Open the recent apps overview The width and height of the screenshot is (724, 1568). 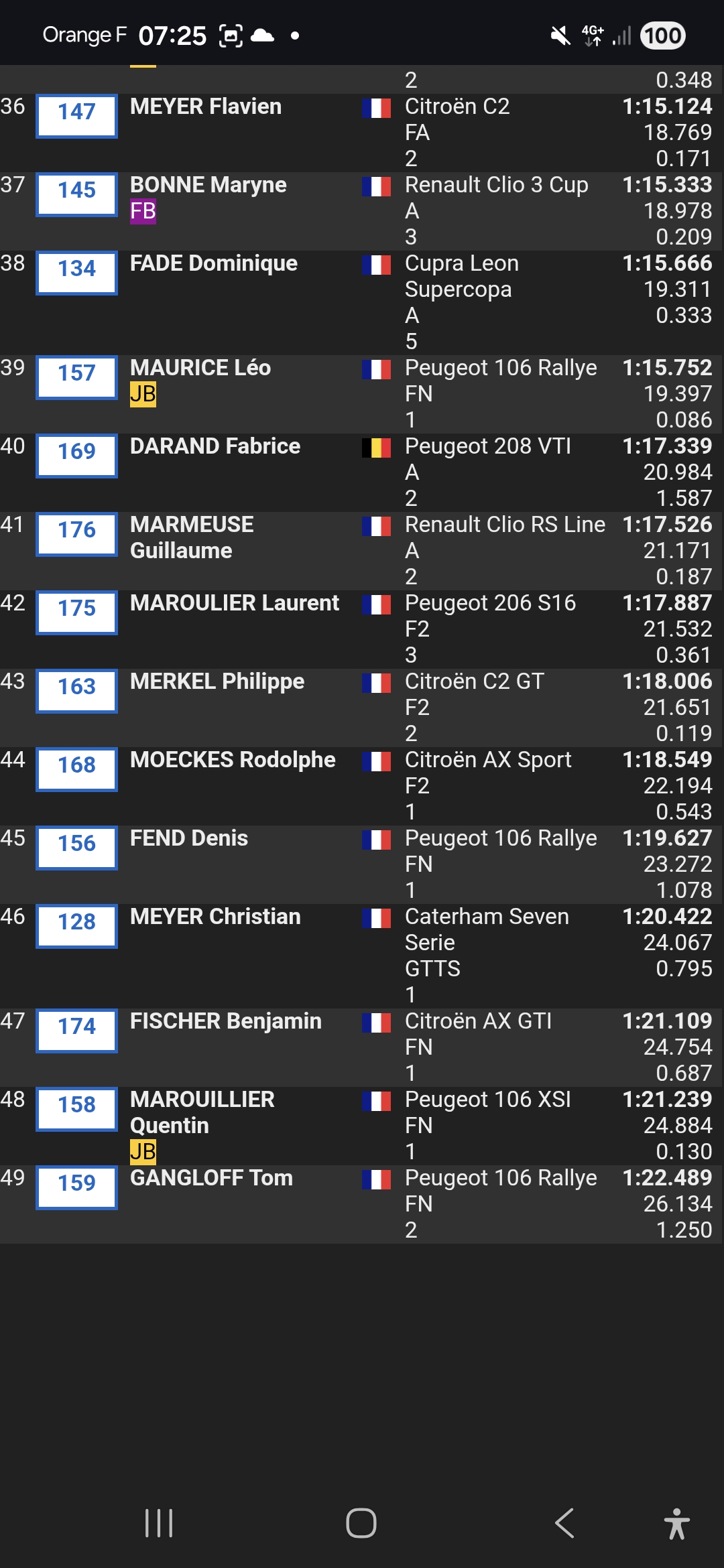pos(159,1523)
